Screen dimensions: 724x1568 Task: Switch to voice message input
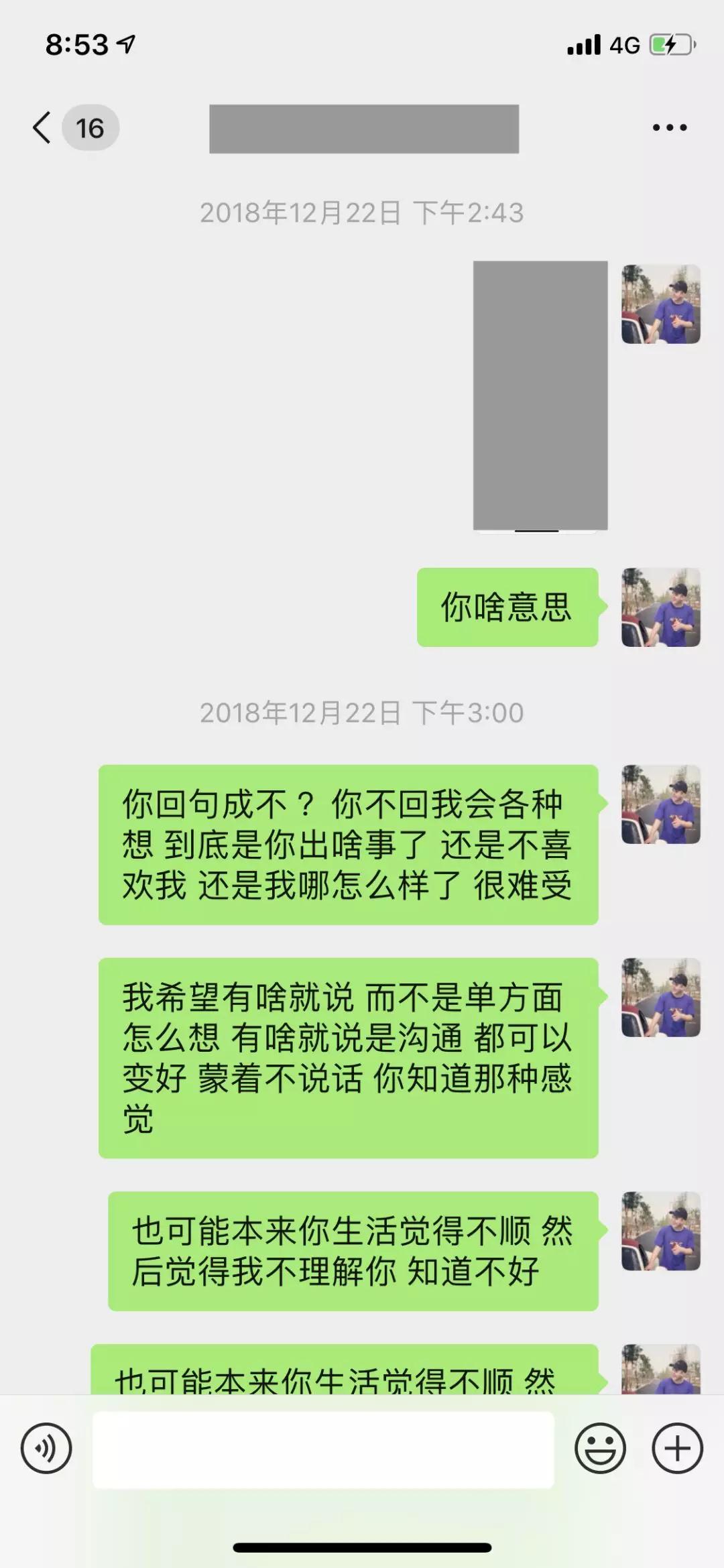[x=46, y=1449]
